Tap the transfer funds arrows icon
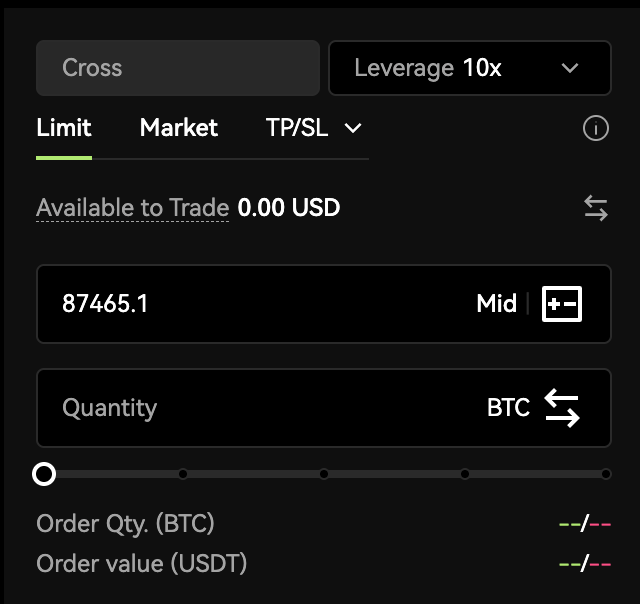640x604 pixels. click(x=596, y=208)
